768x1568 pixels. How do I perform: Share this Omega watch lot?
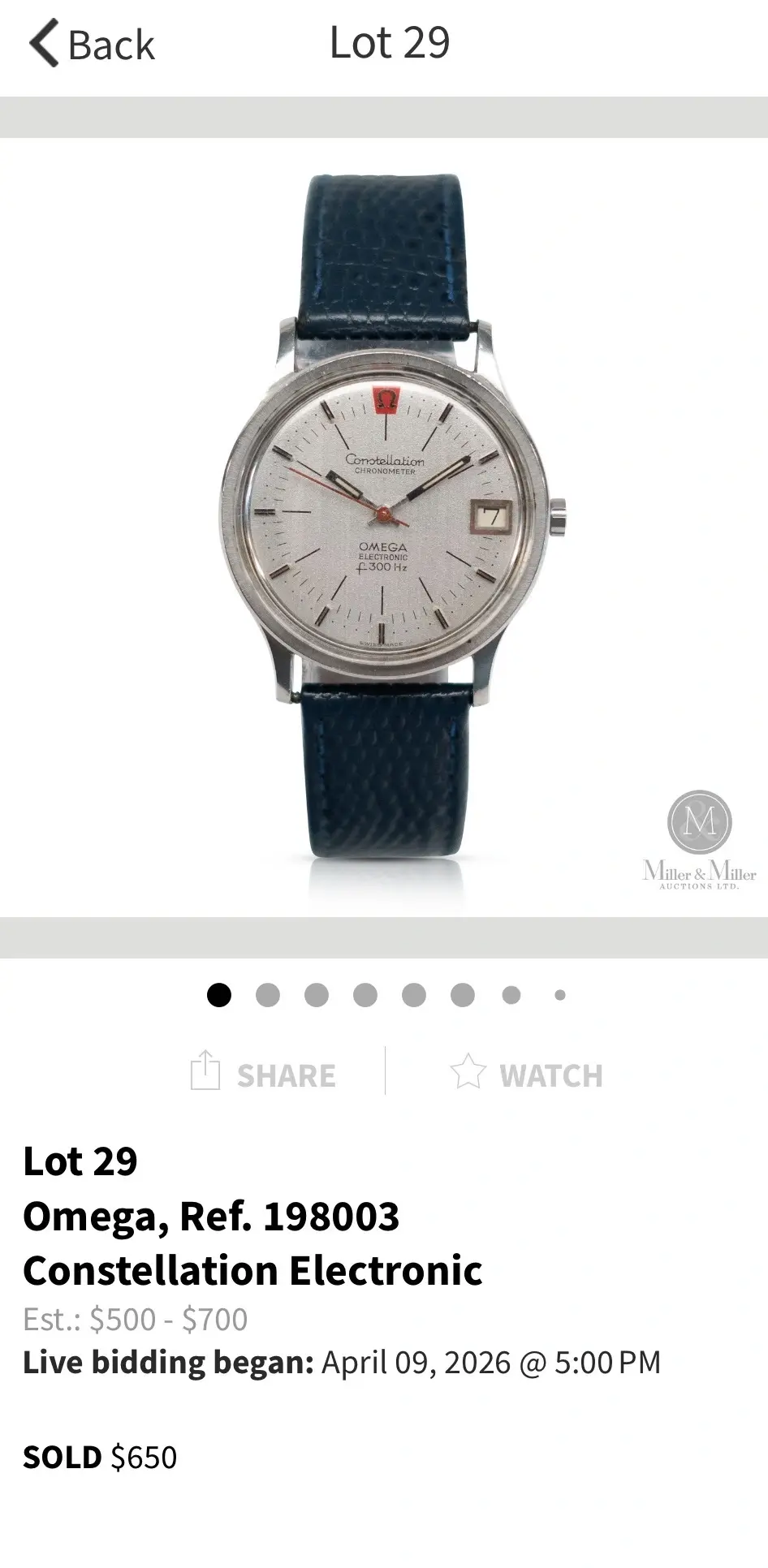coord(263,1073)
